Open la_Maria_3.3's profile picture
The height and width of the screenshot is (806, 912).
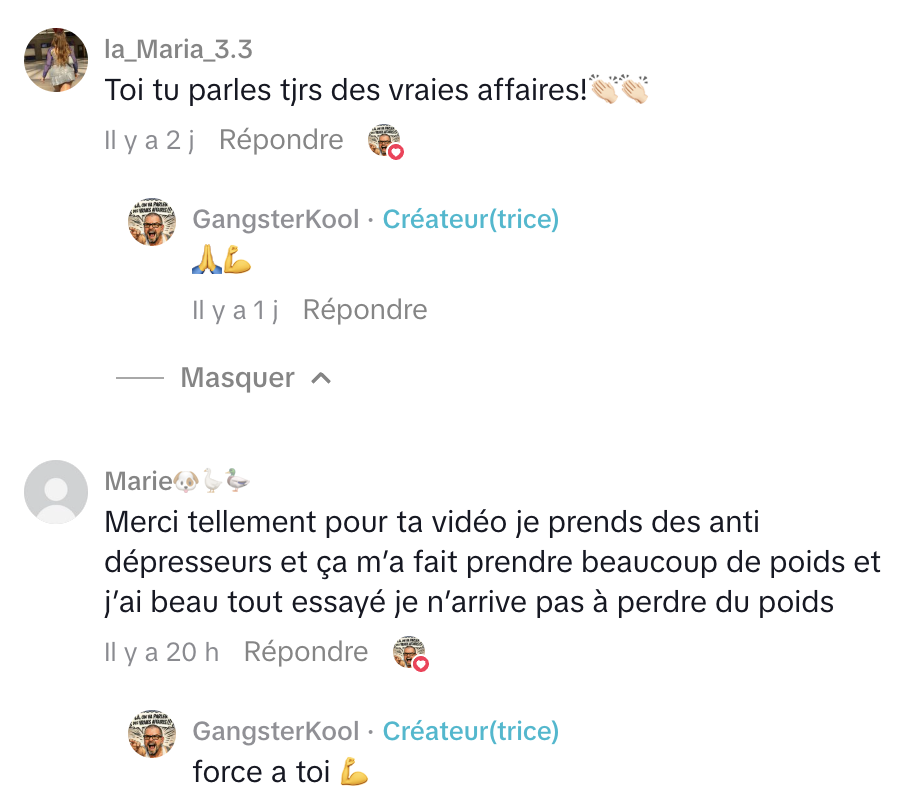point(56,60)
